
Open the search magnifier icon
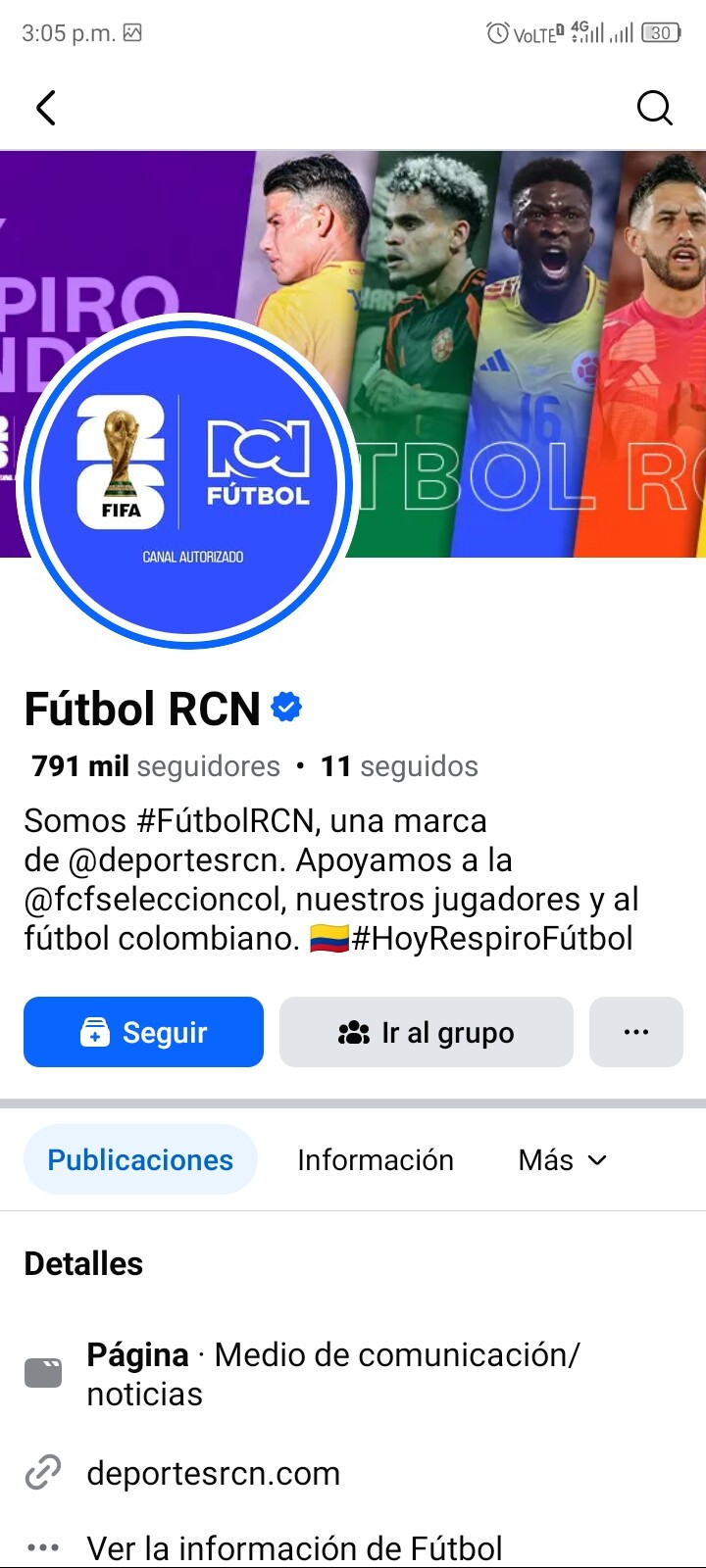[x=654, y=108]
